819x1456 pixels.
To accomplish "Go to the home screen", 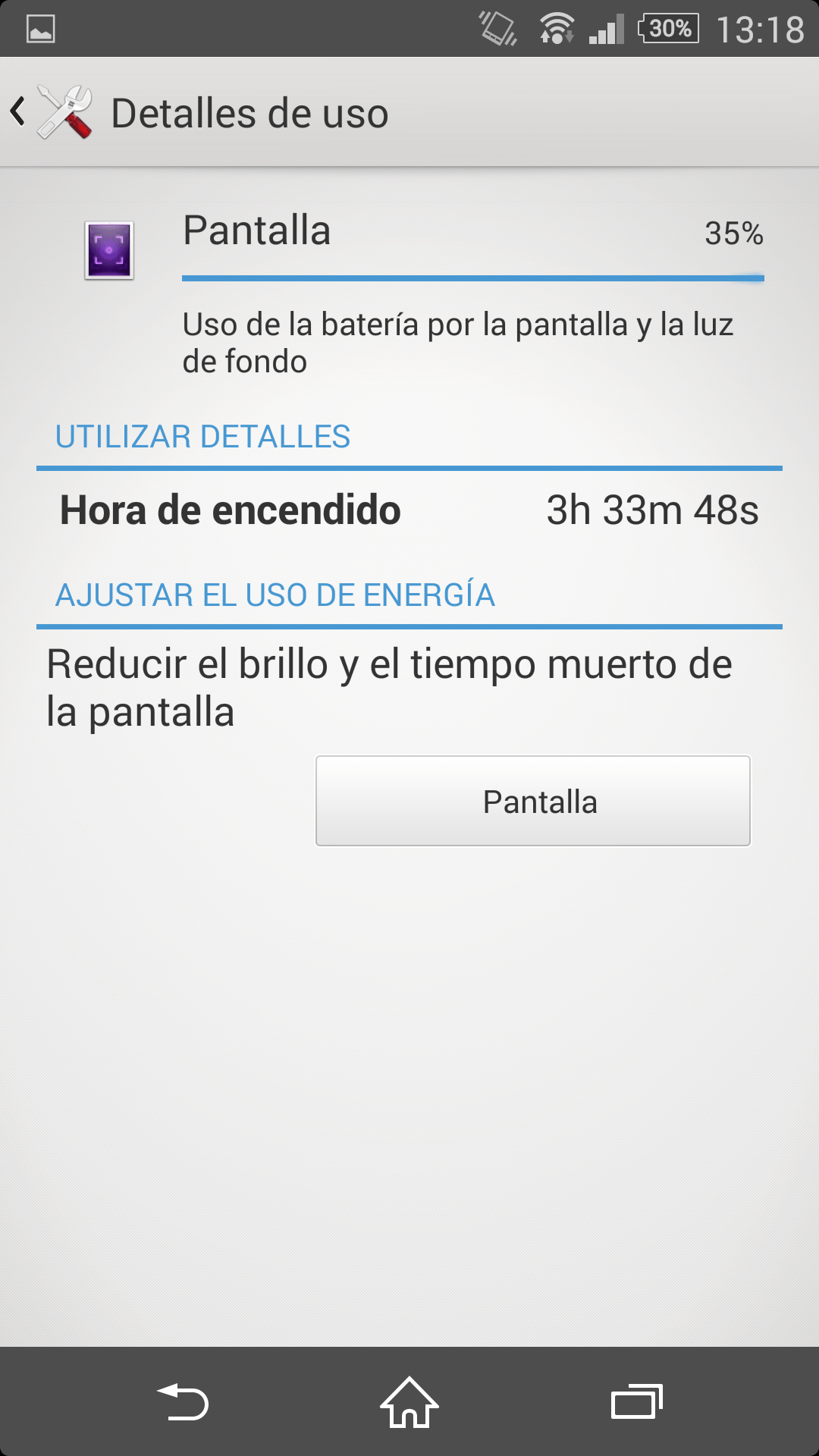I will (x=409, y=1401).
